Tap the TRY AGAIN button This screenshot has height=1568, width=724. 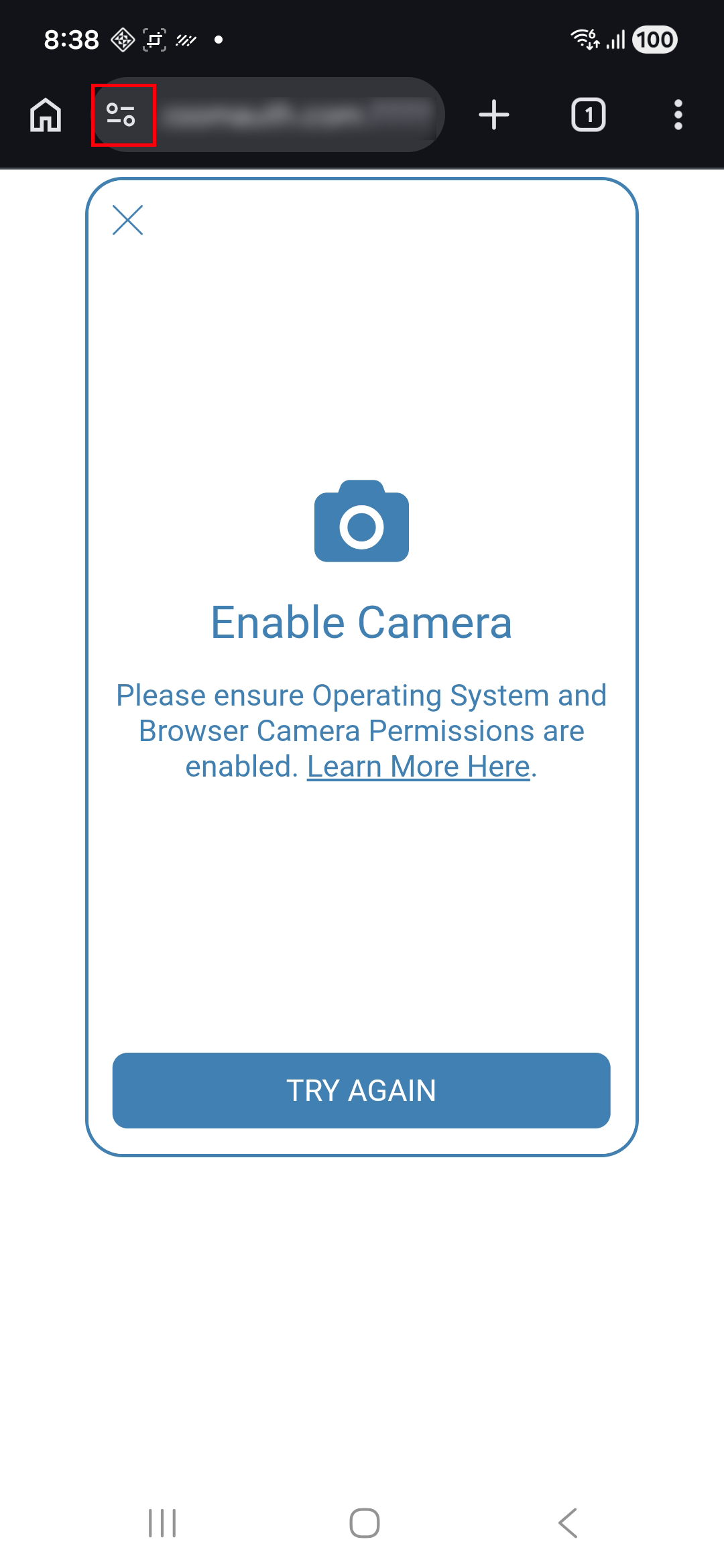pos(361,1090)
